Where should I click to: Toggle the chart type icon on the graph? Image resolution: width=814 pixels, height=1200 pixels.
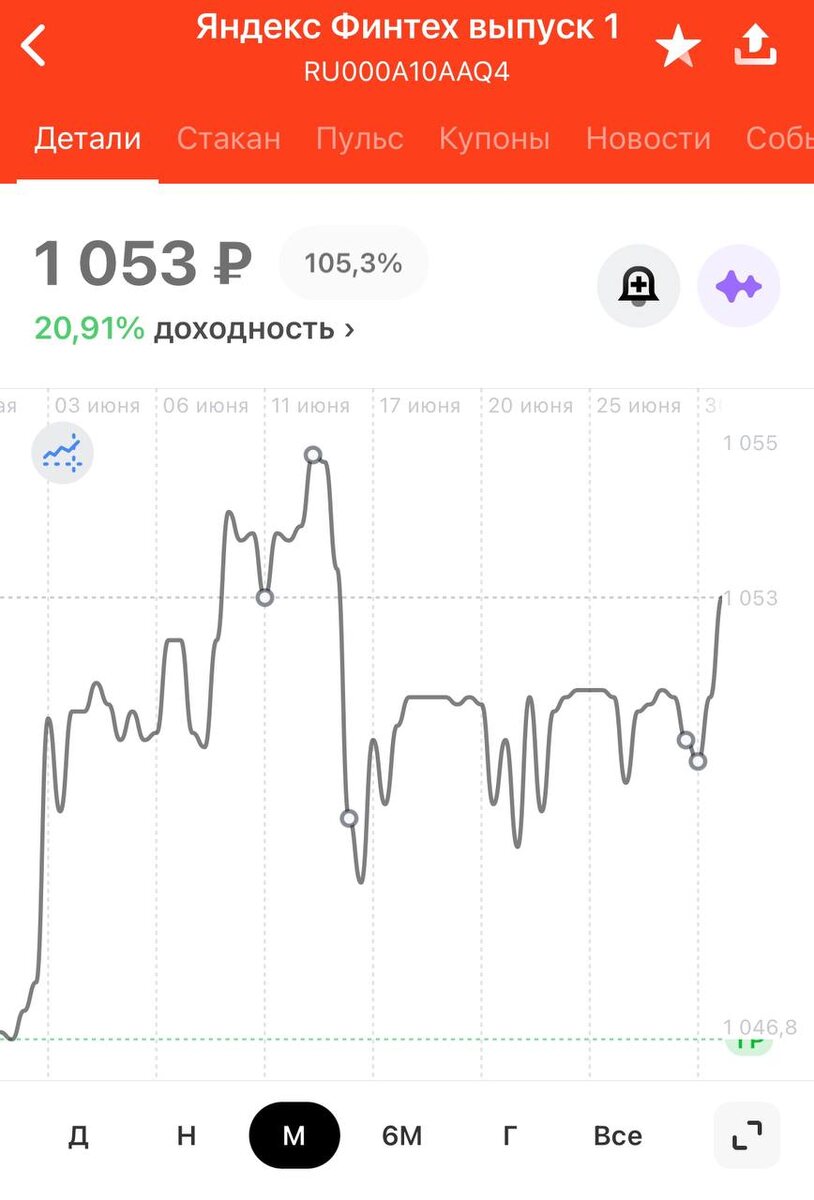click(62, 453)
